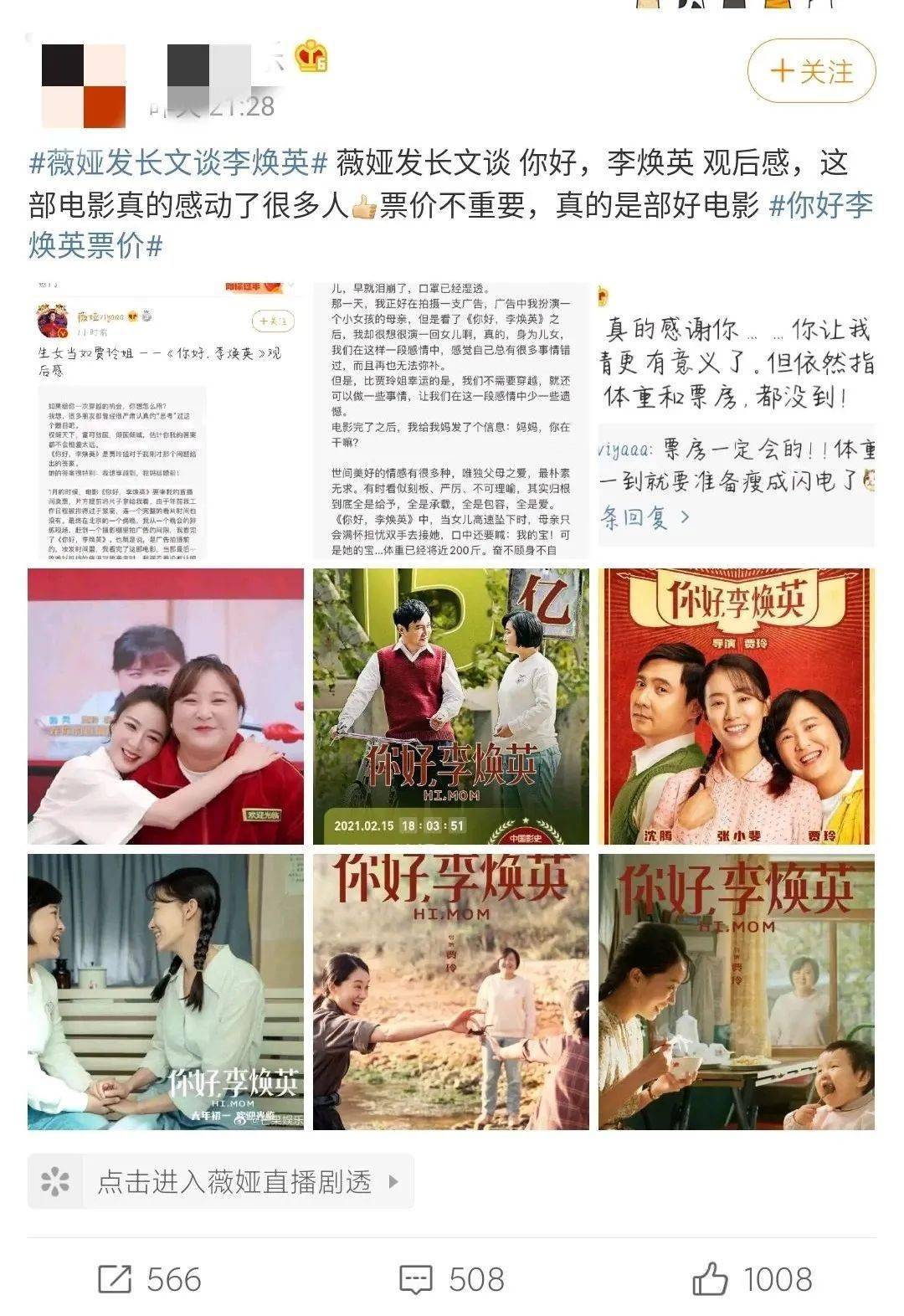View the still of women holding hands

(165, 992)
